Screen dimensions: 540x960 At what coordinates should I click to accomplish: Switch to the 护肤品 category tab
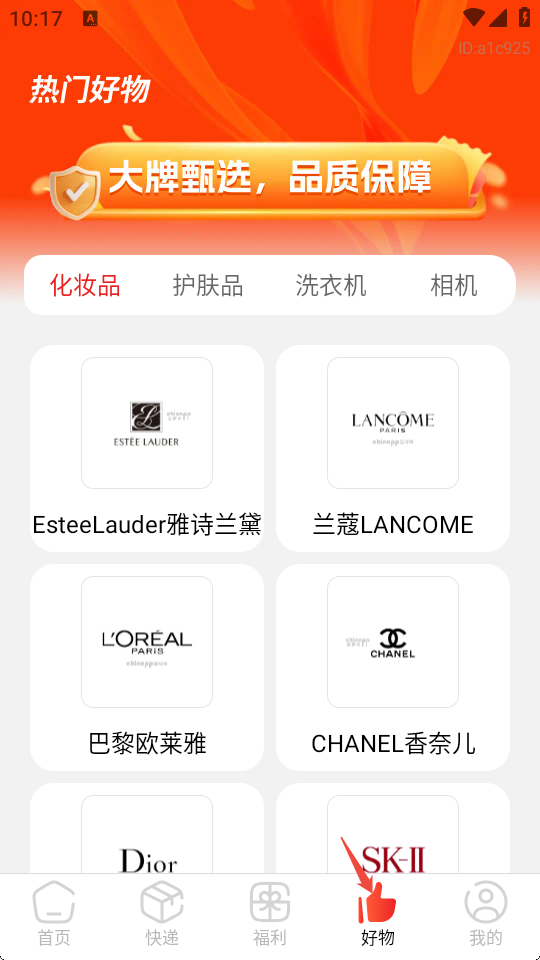(x=208, y=285)
